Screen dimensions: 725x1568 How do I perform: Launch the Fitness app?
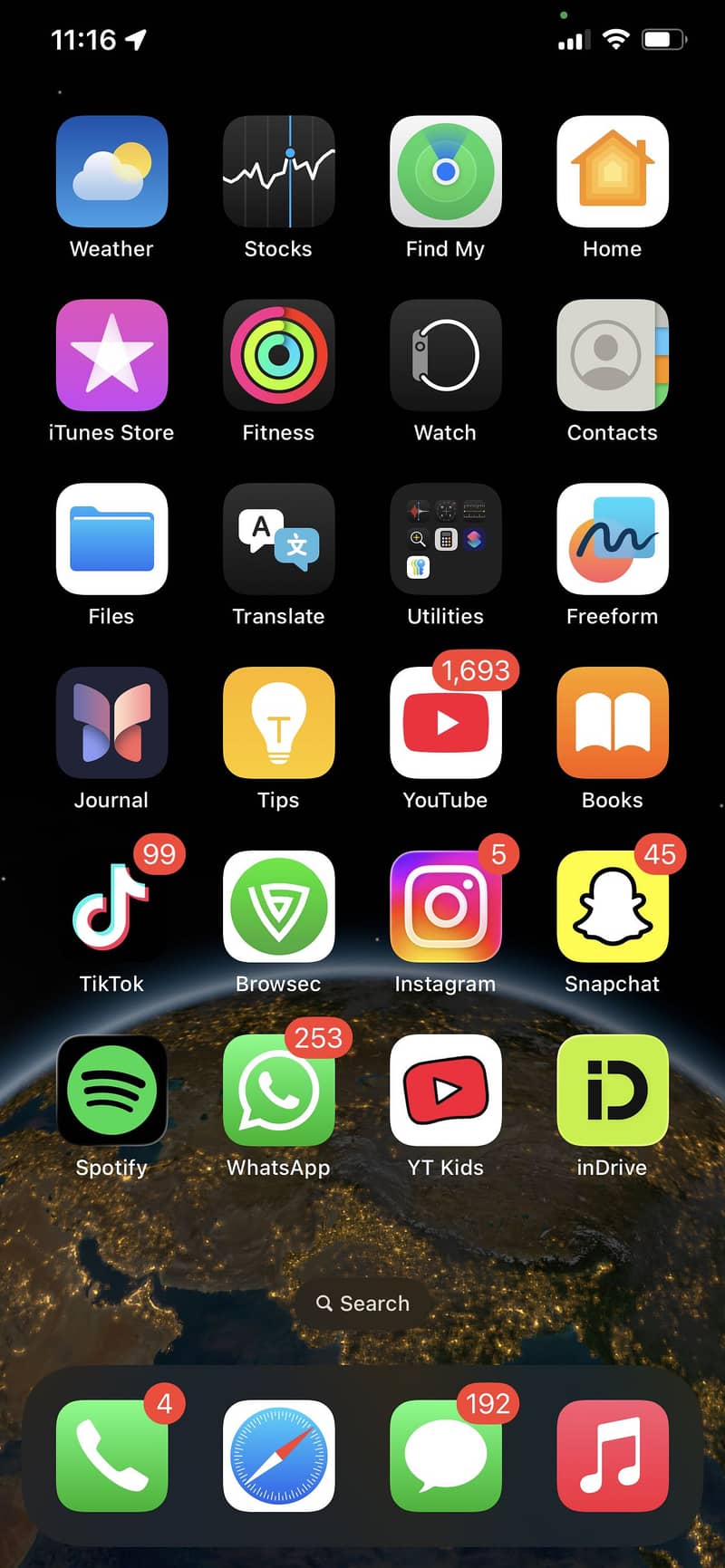[x=278, y=355]
